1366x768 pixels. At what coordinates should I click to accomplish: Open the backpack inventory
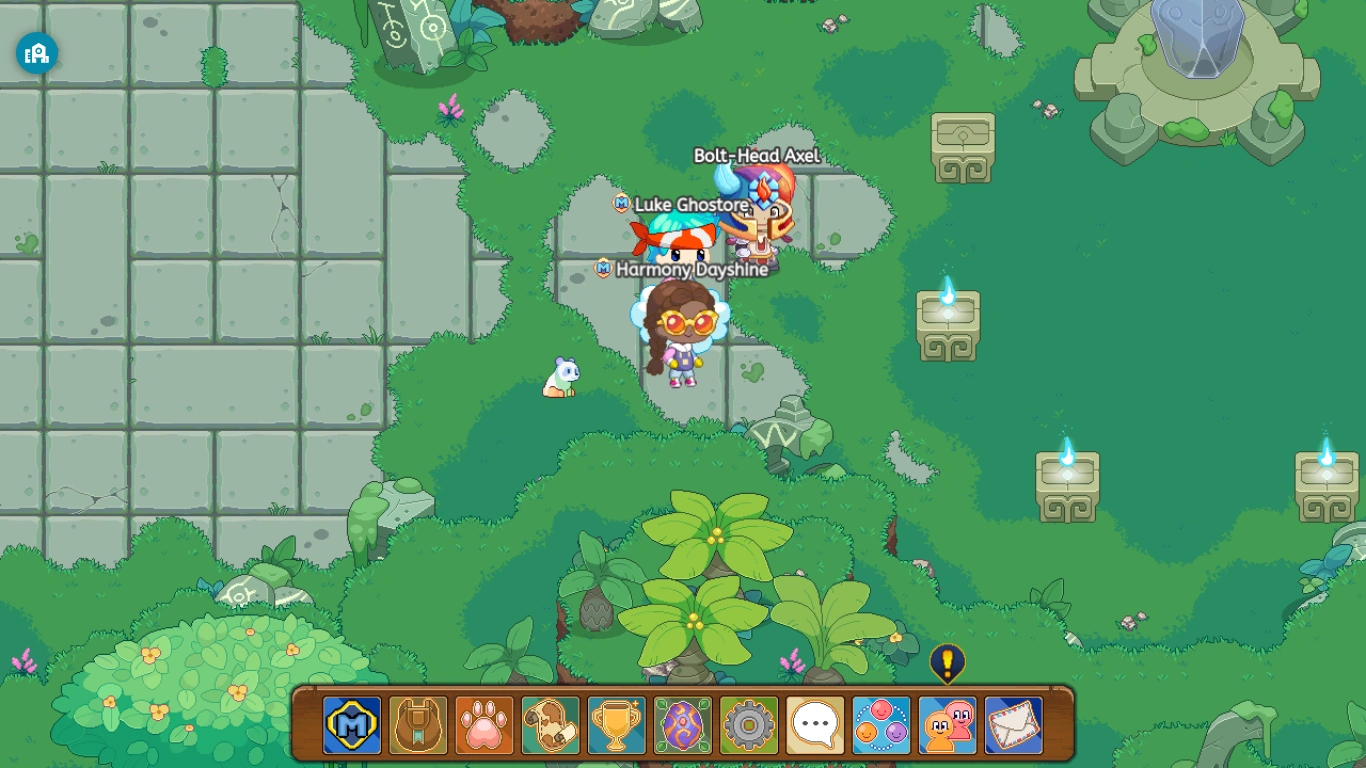(x=418, y=725)
